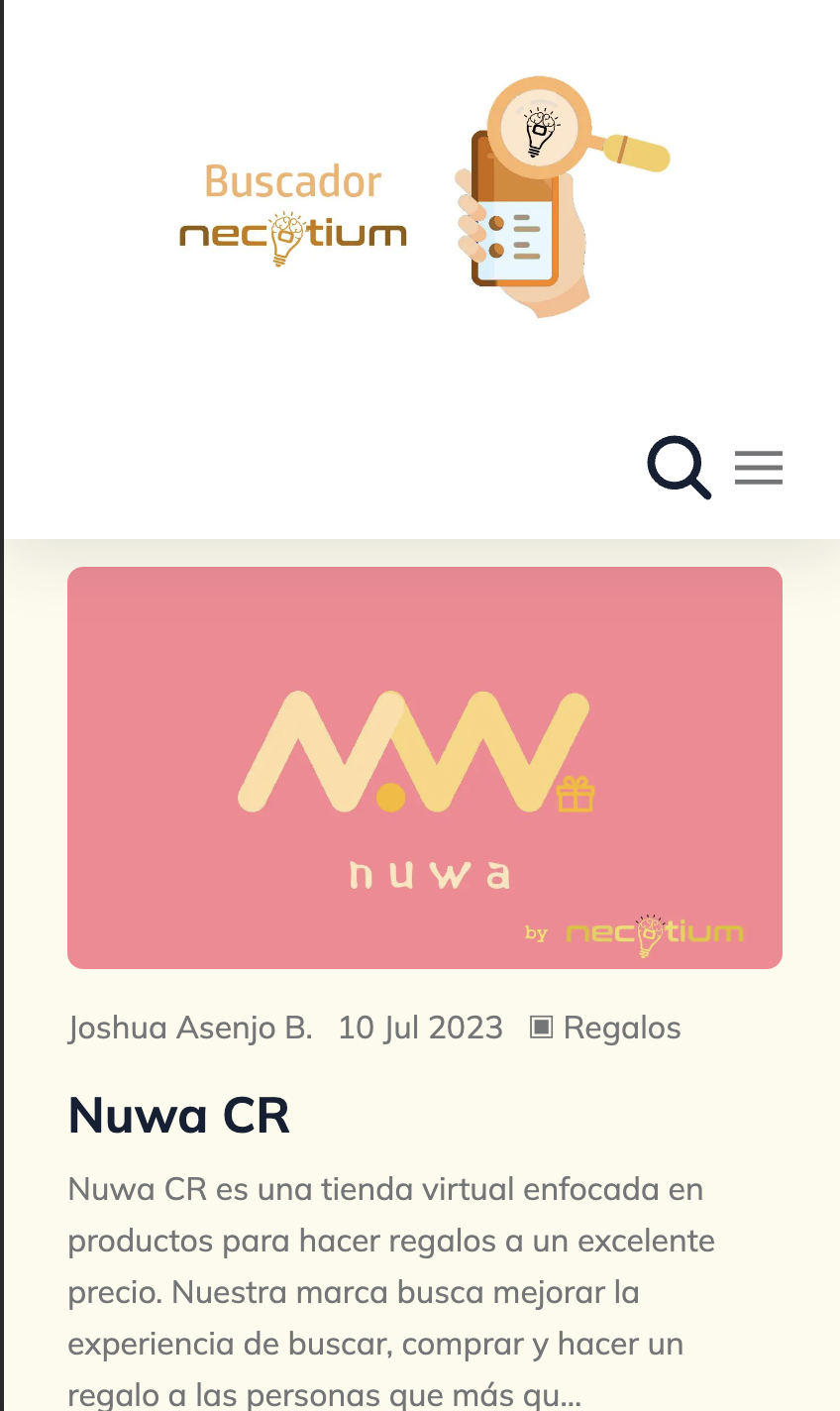The width and height of the screenshot is (840, 1411).
Task: Open the search magnifier icon
Action: (679, 467)
